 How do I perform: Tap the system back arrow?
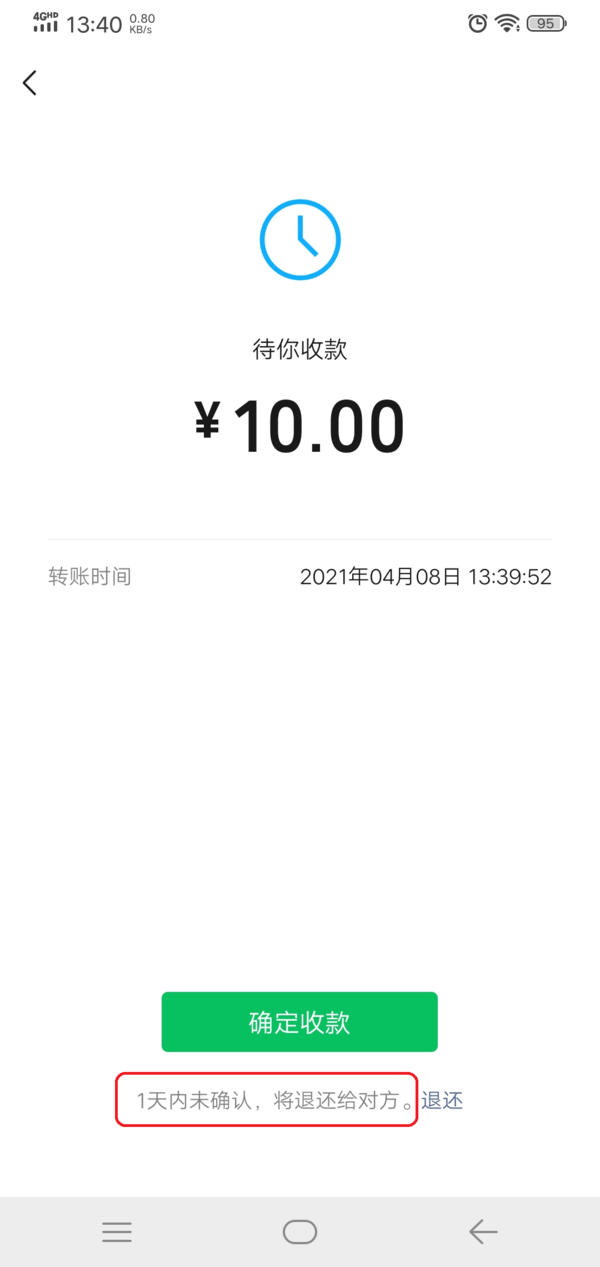coord(483,1232)
